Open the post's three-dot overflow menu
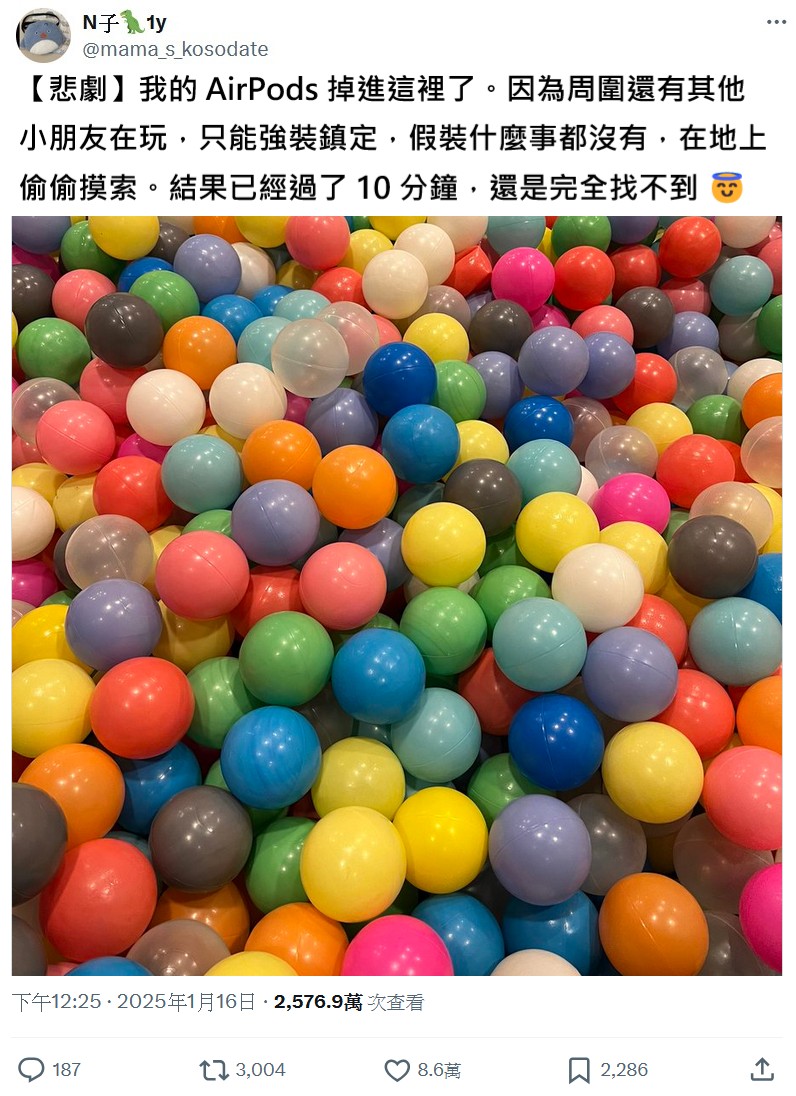The width and height of the screenshot is (796, 1096). coord(776,22)
